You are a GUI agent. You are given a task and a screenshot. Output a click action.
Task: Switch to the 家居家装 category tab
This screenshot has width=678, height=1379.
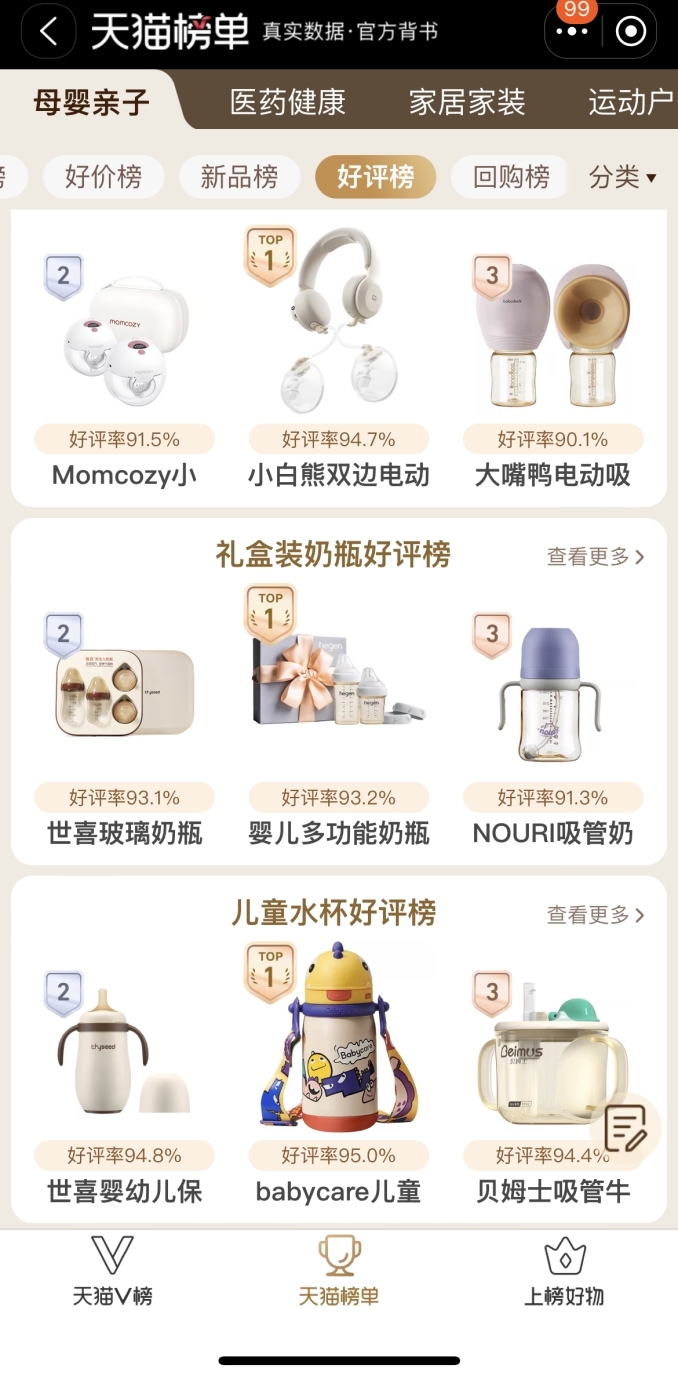(467, 102)
